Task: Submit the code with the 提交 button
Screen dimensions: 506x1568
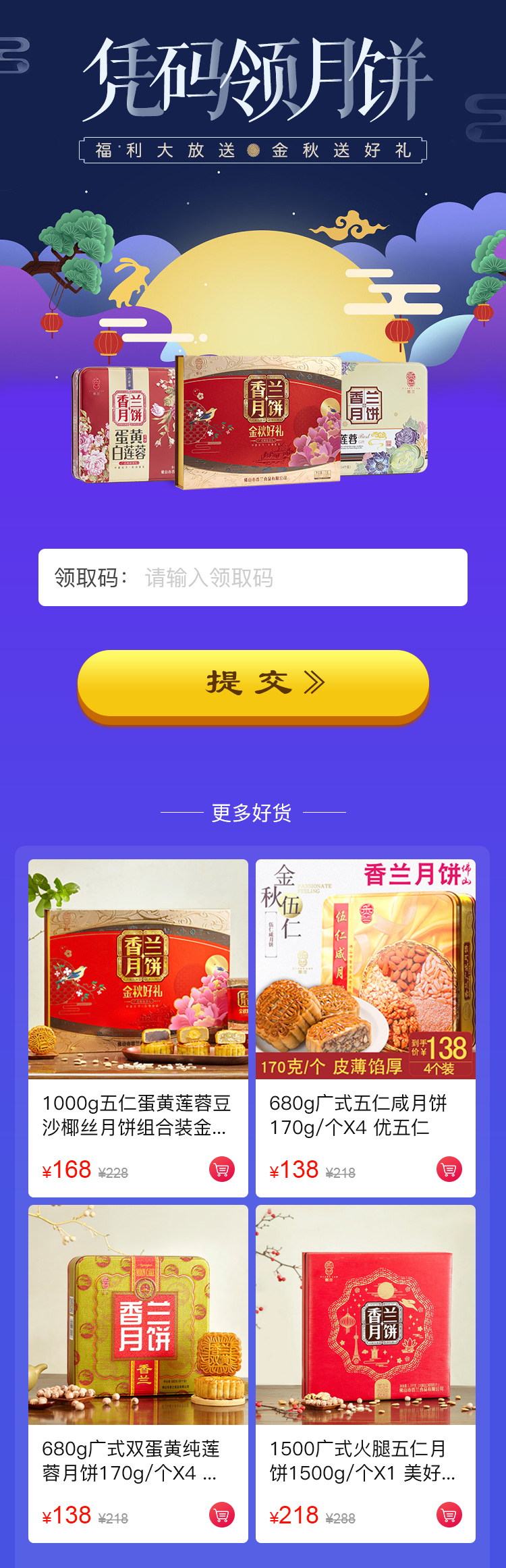Action: coord(253,683)
